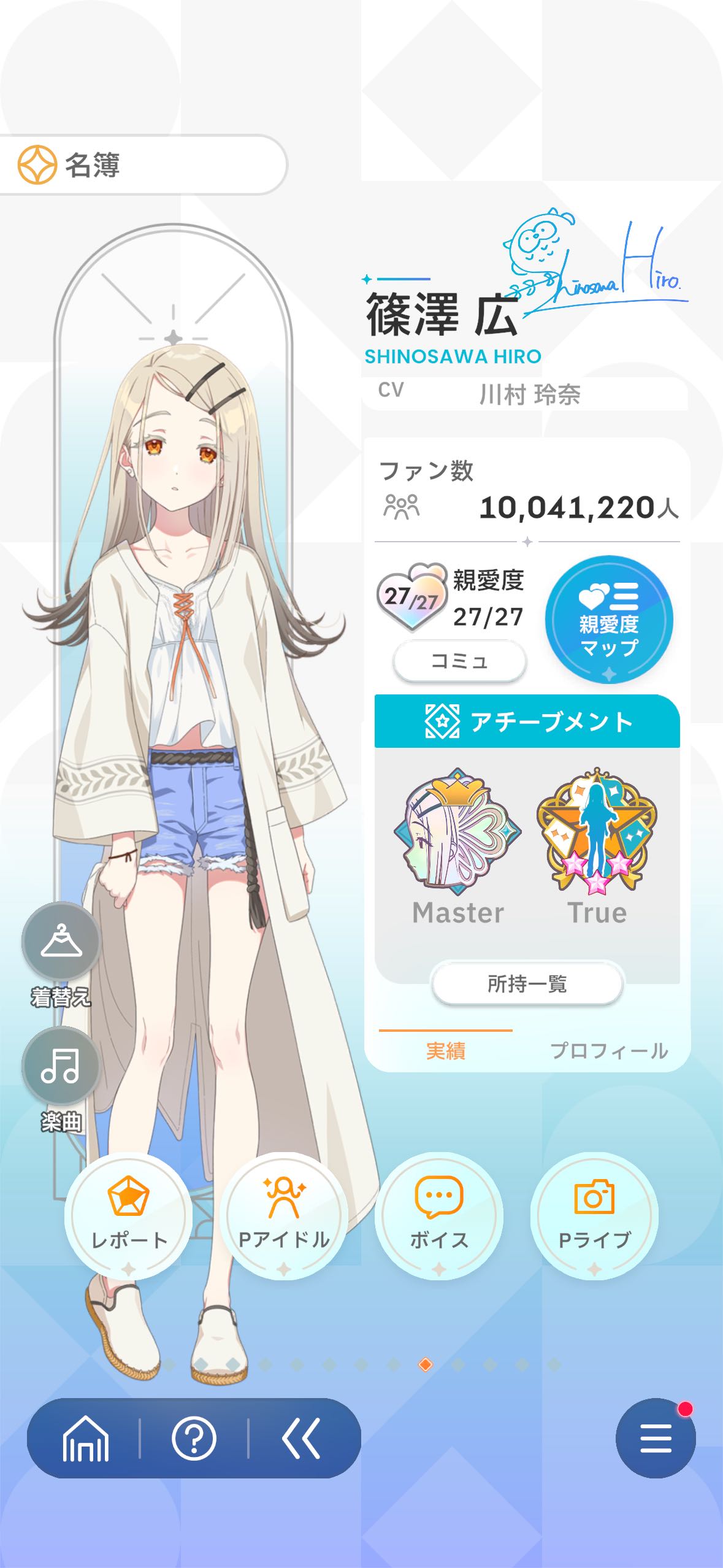723x1568 pixels.
Task: Open the 楽曲 music button
Action: click(x=61, y=1066)
